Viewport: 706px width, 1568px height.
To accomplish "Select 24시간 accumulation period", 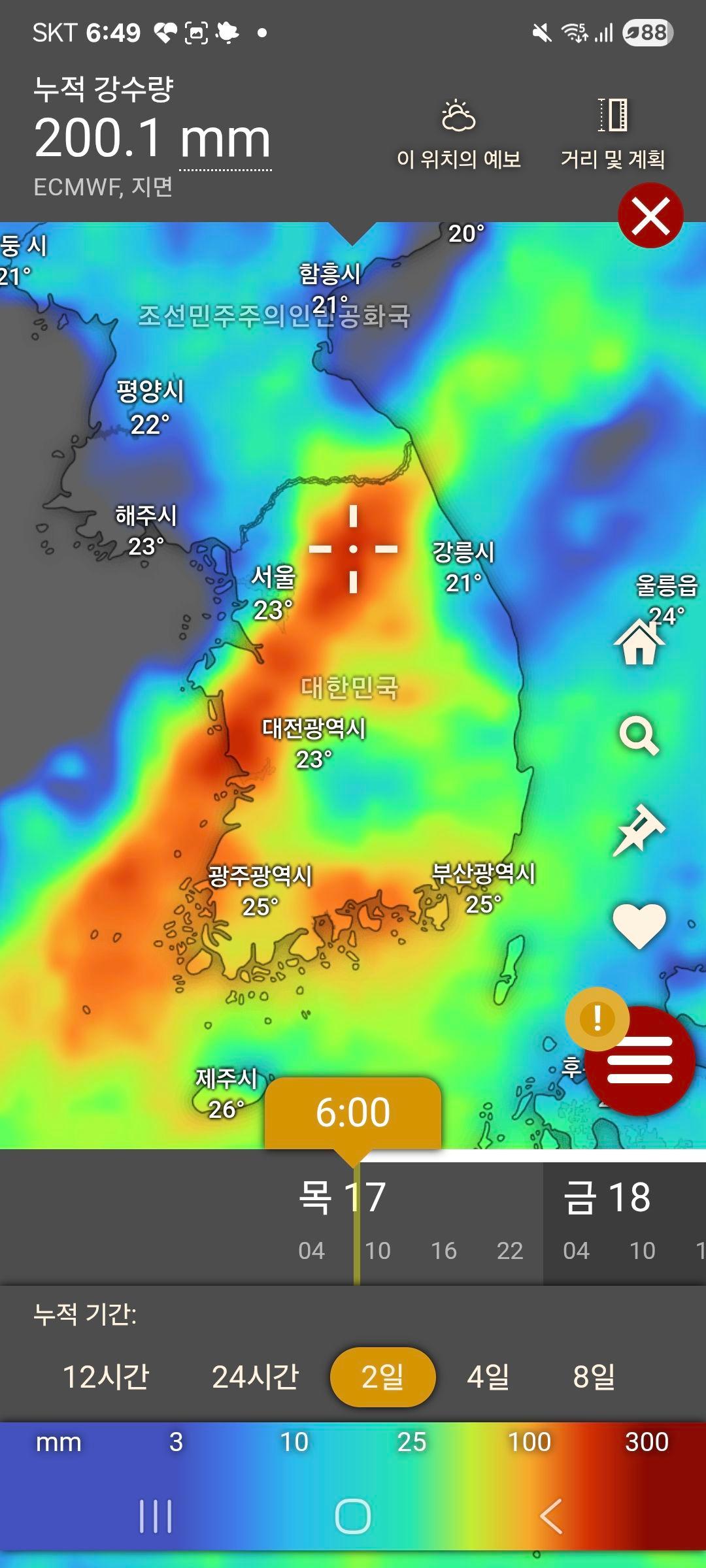I will pyautogui.click(x=255, y=1377).
